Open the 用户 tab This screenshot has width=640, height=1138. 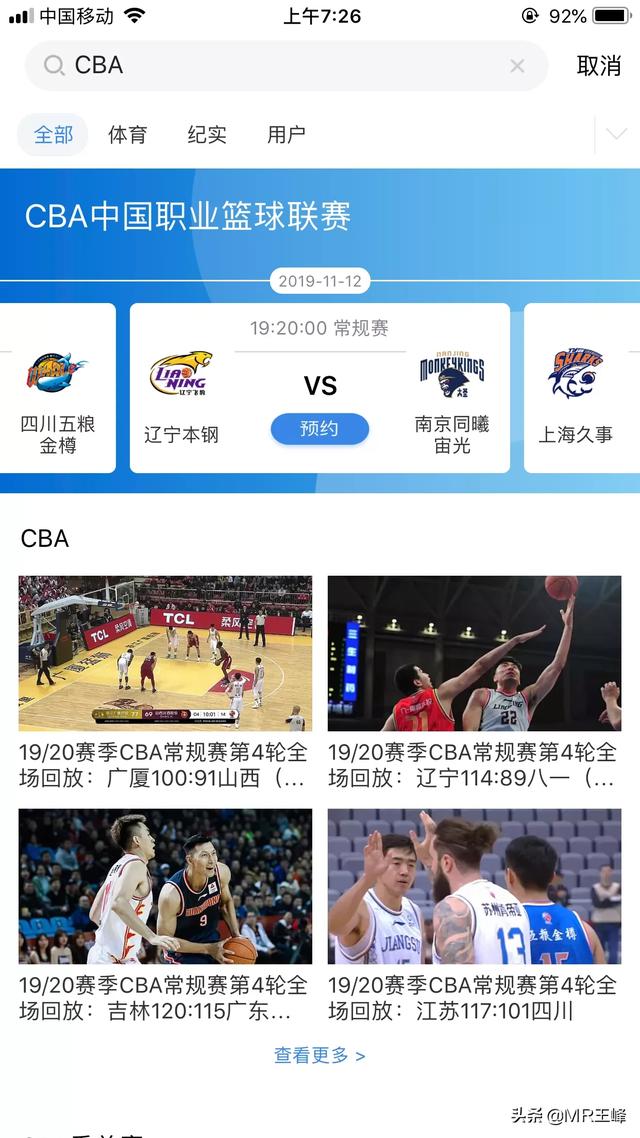click(286, 135)
